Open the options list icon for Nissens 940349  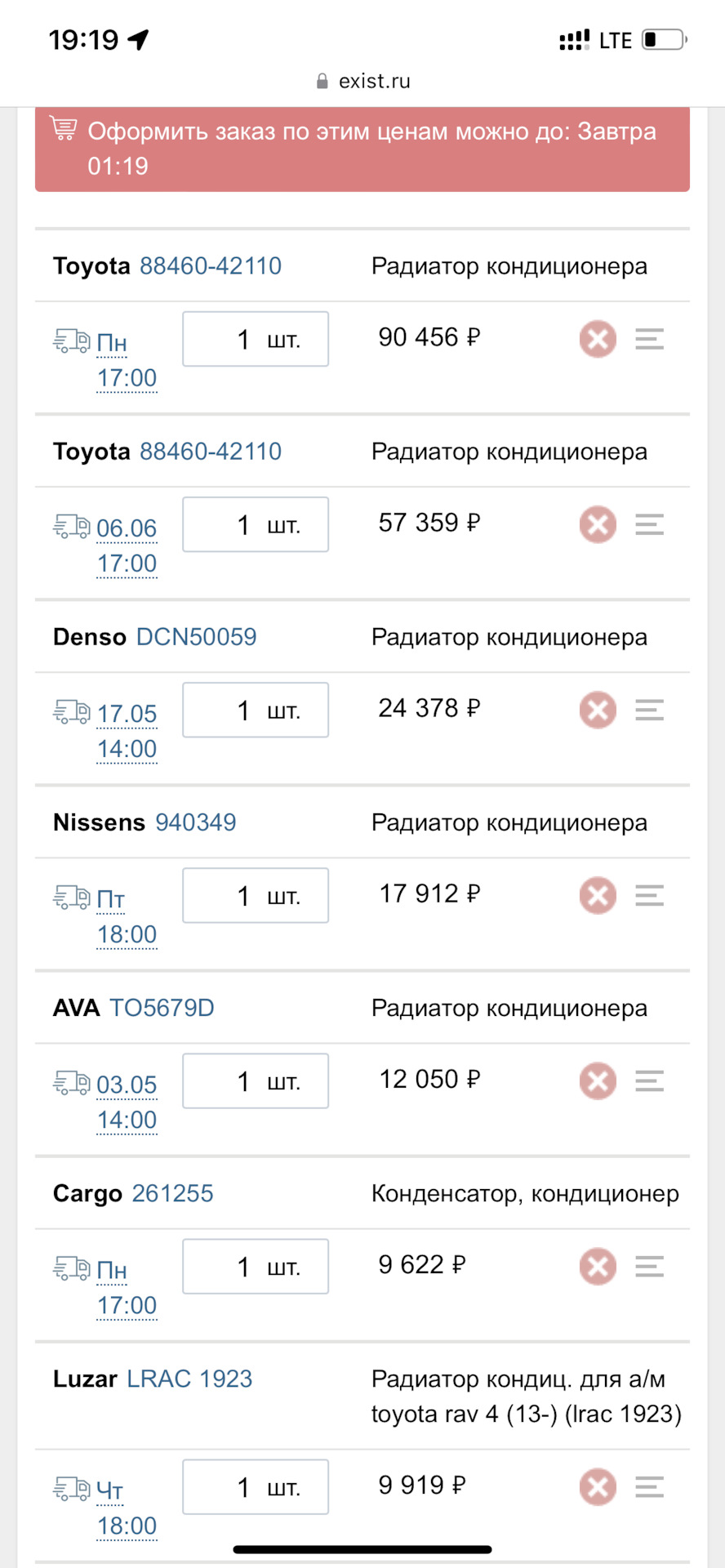pos(649,895)
